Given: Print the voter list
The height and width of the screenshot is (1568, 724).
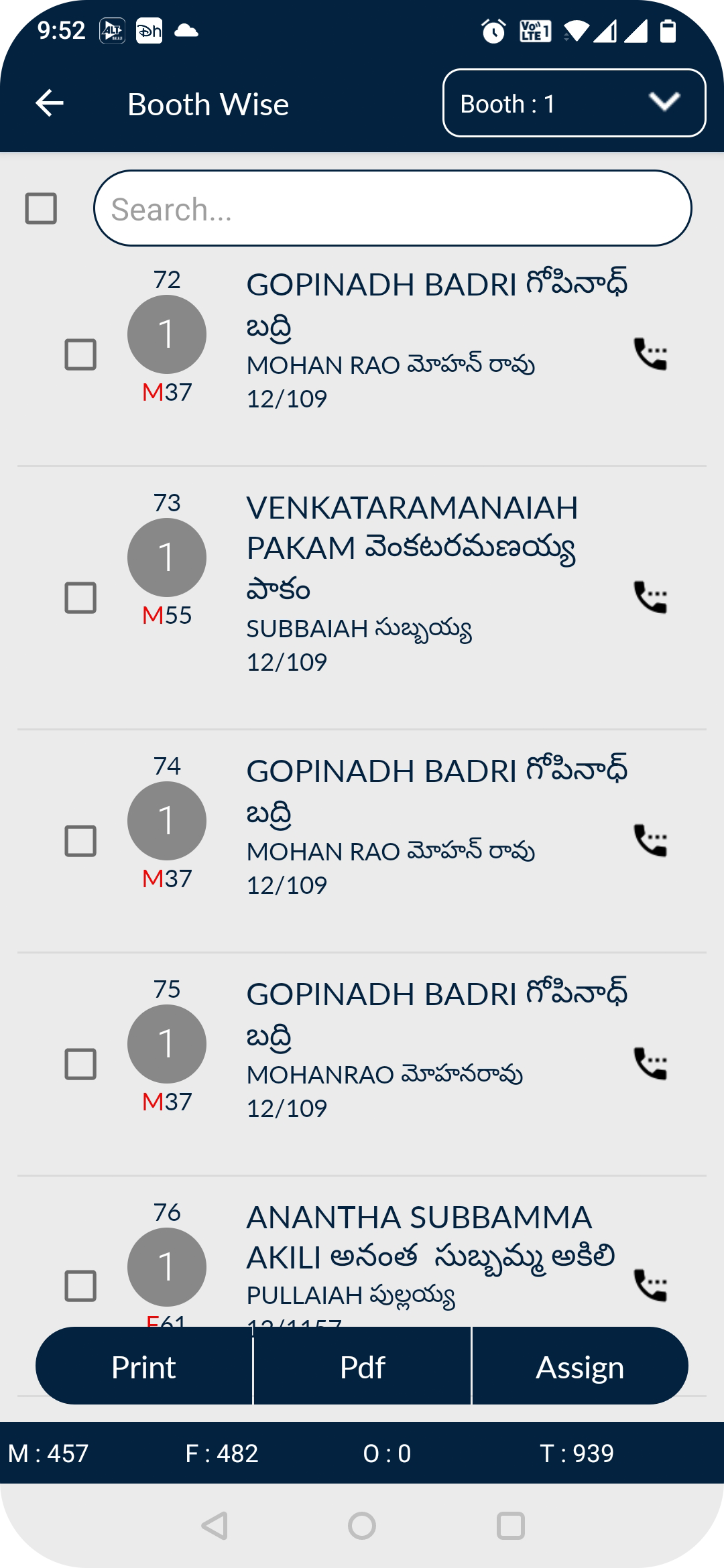Looking at the screenshot, I should pyautogui.click(x=144, y=1367).
